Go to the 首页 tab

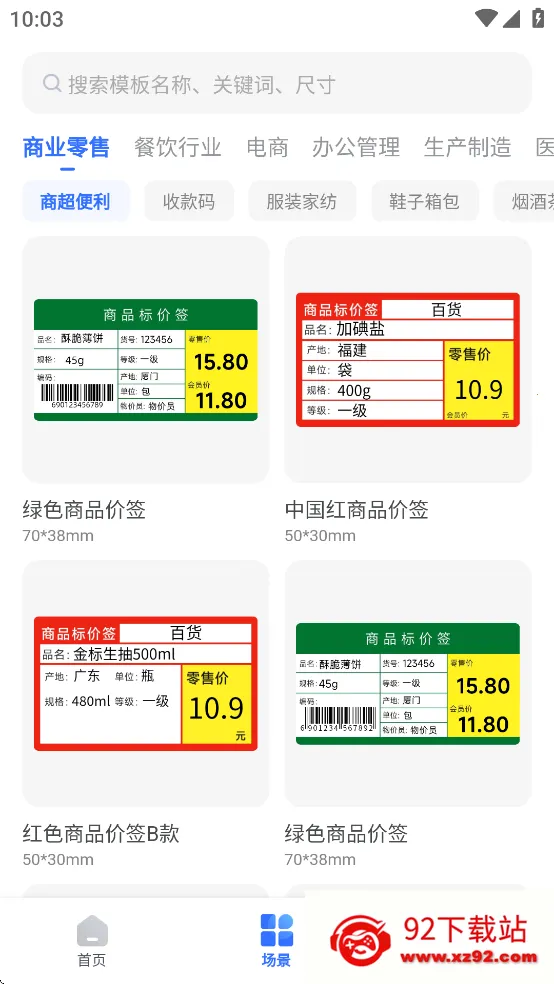pyautogui.click(x=92, y=941)
